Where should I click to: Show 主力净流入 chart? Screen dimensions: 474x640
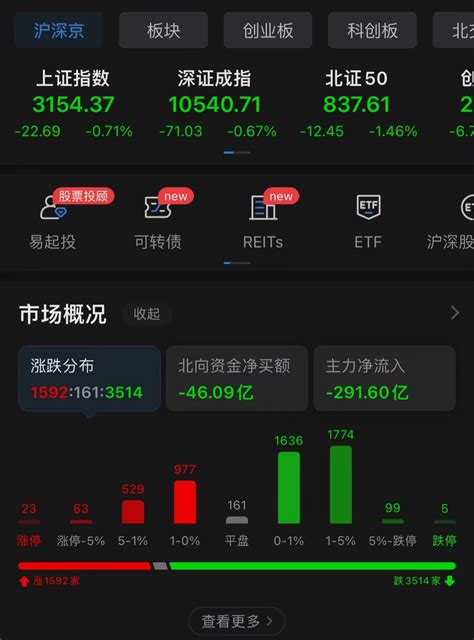[384, 378]
